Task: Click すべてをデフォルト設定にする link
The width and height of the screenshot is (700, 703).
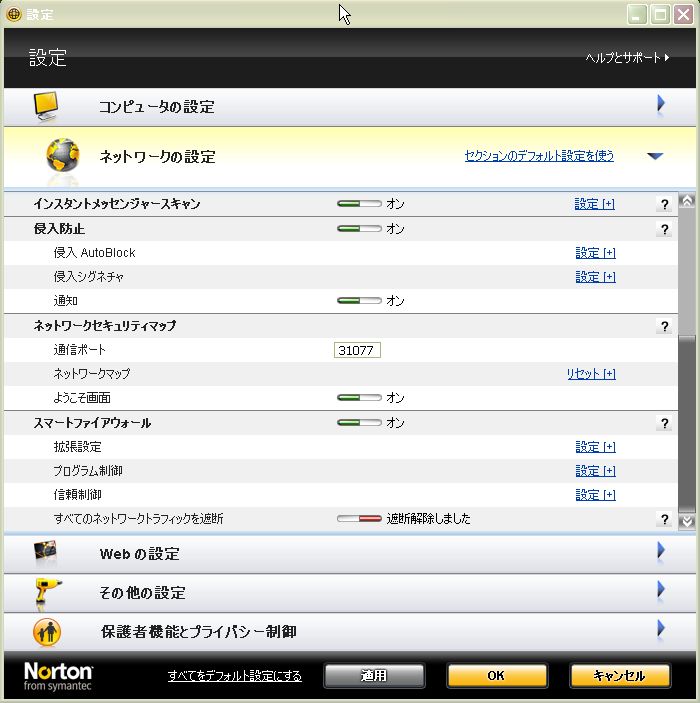Action: (234, 676)
